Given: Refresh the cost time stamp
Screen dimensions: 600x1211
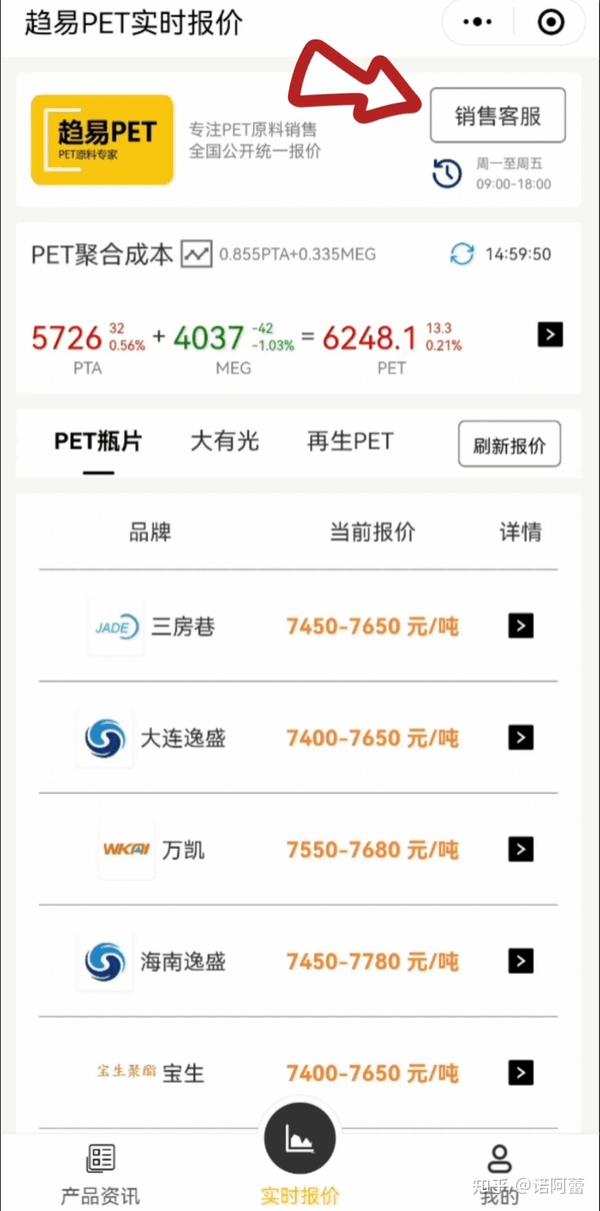Looking at the screenshot, I should (x=462, y=254).
